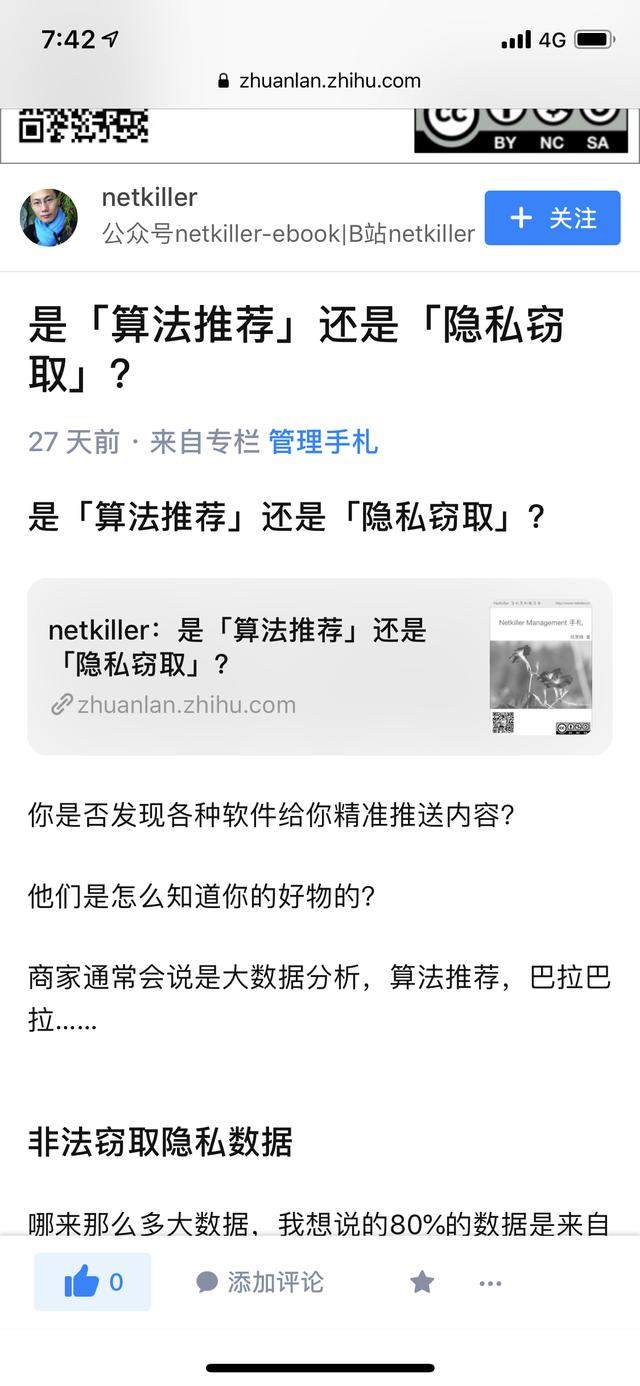Favorite the article with the star icon
The image size is (640, 1386).
pos(422,1282)
